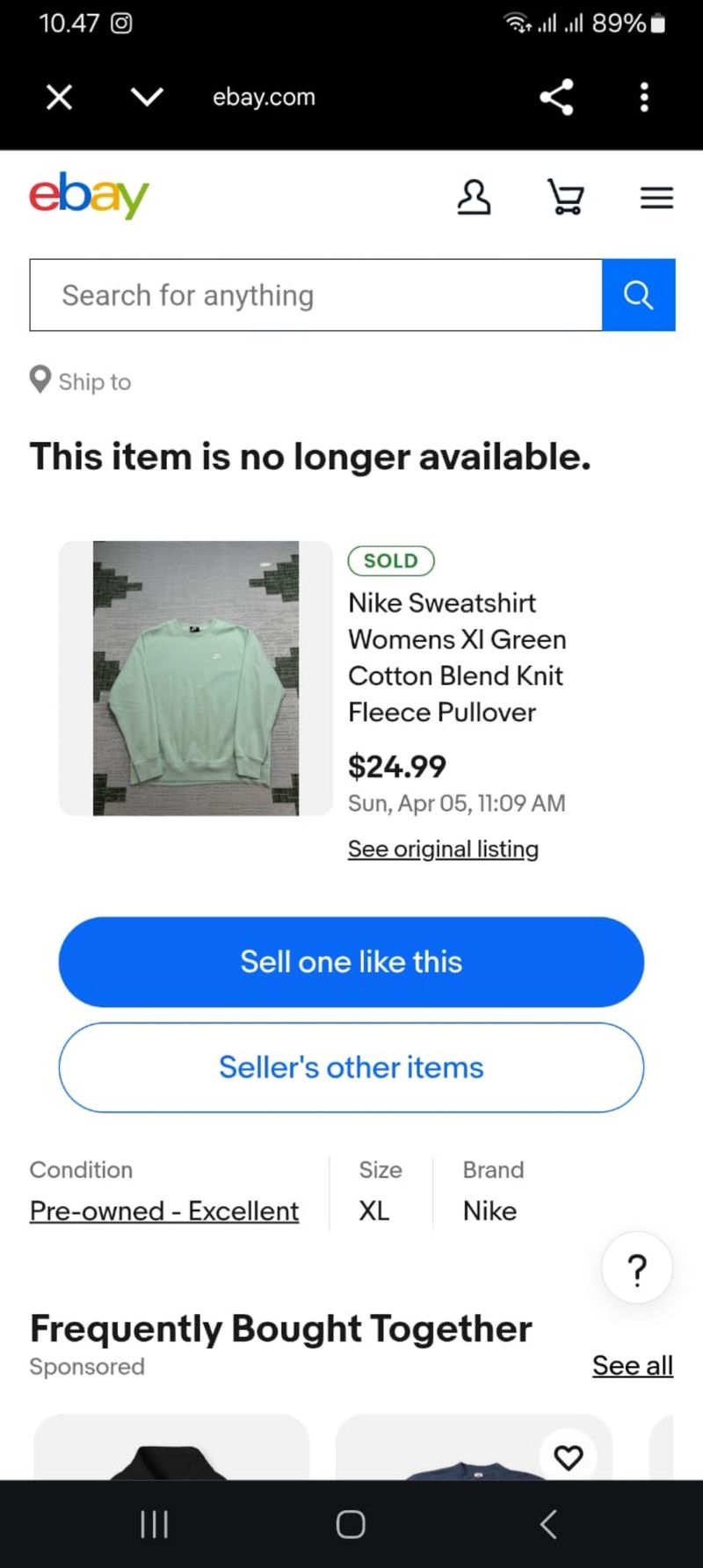Screen dimensions: 703x1568
Task: Expand the browser tab dropdown chevron
Action: click(147, 97)
